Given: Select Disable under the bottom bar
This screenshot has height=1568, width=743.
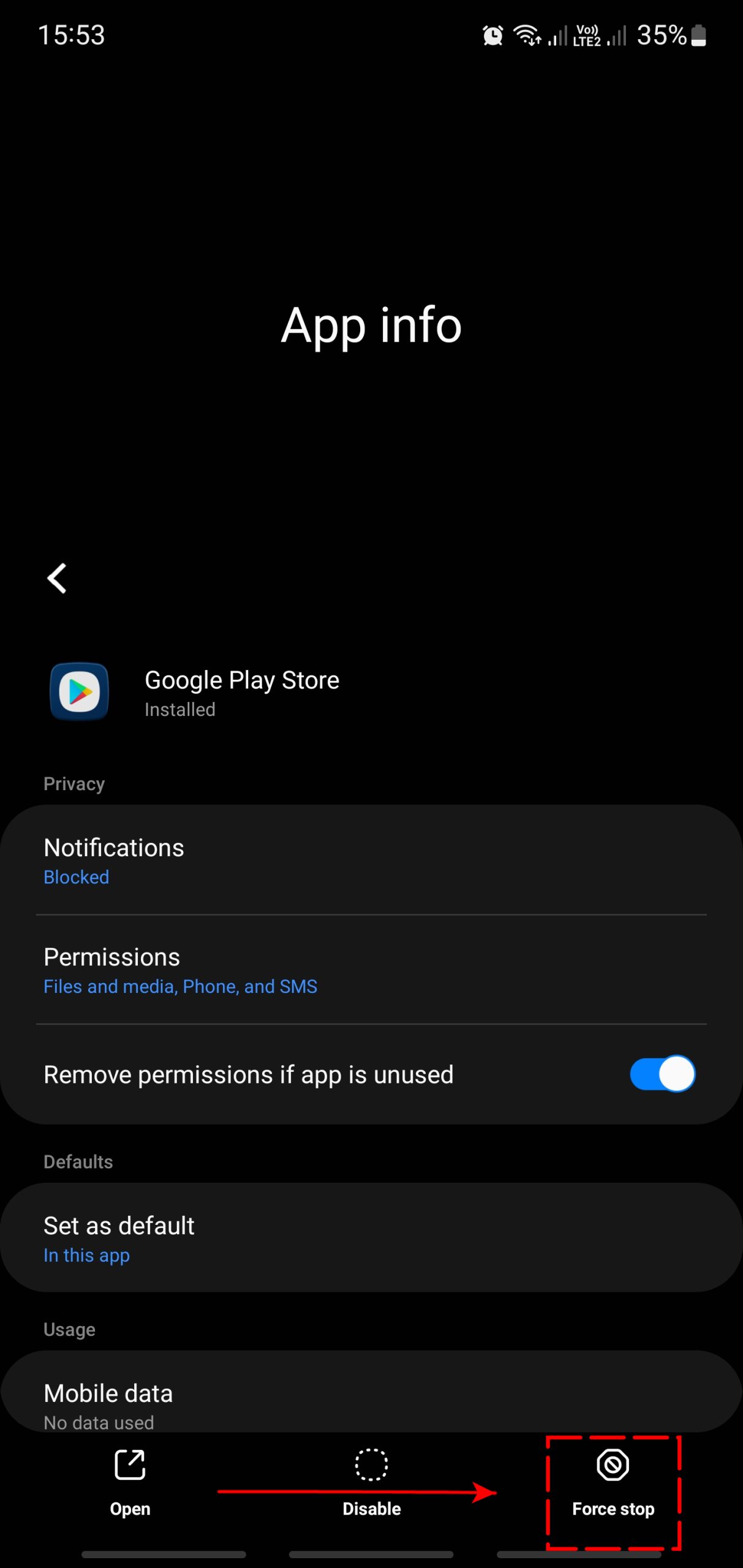Looking at the screenshot, I should click(371, 1509).
